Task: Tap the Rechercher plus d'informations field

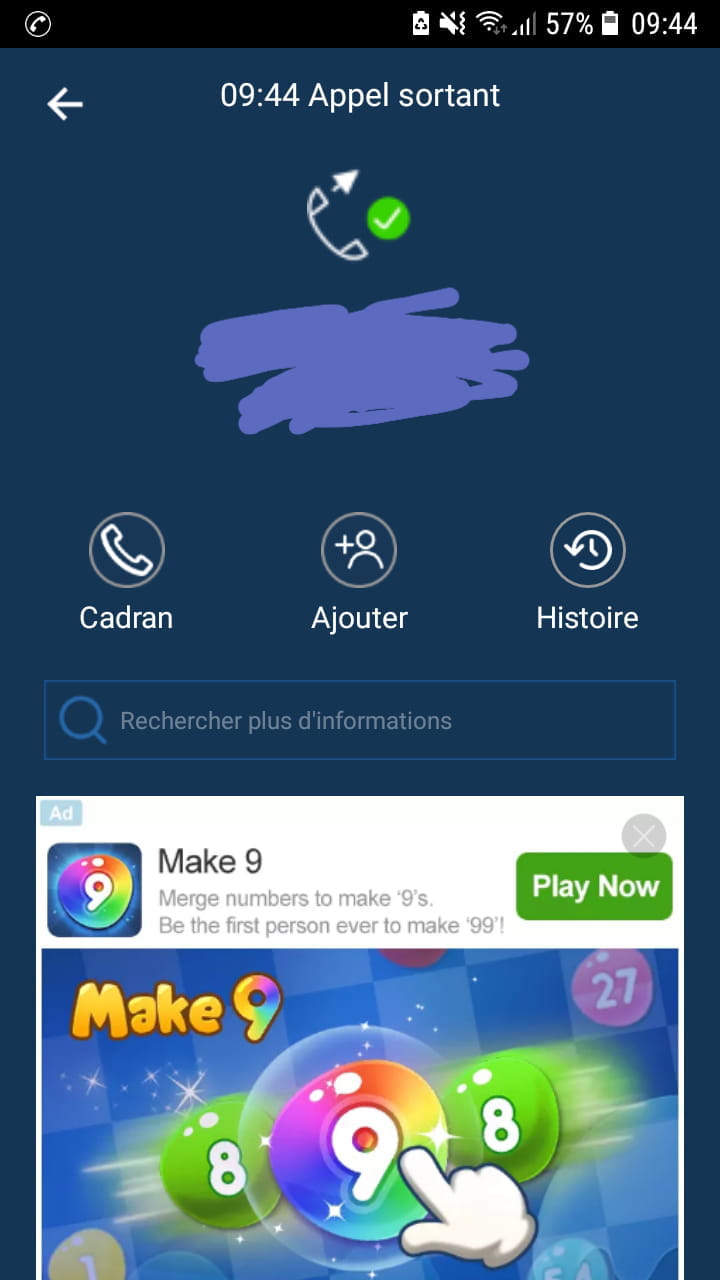Action: pos(360,720)
